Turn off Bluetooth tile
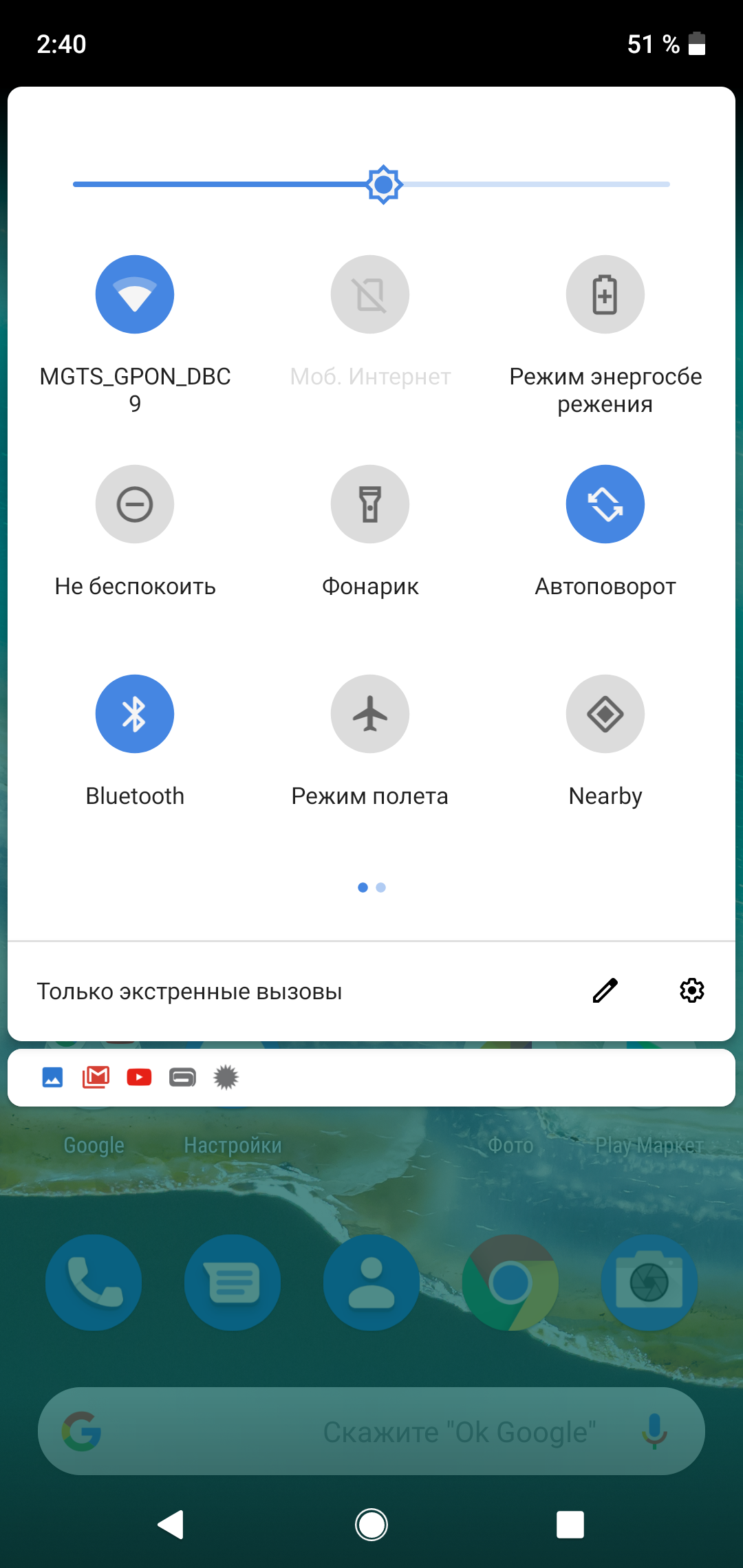This screenshot has height=1568, width=743. [135, 714]
